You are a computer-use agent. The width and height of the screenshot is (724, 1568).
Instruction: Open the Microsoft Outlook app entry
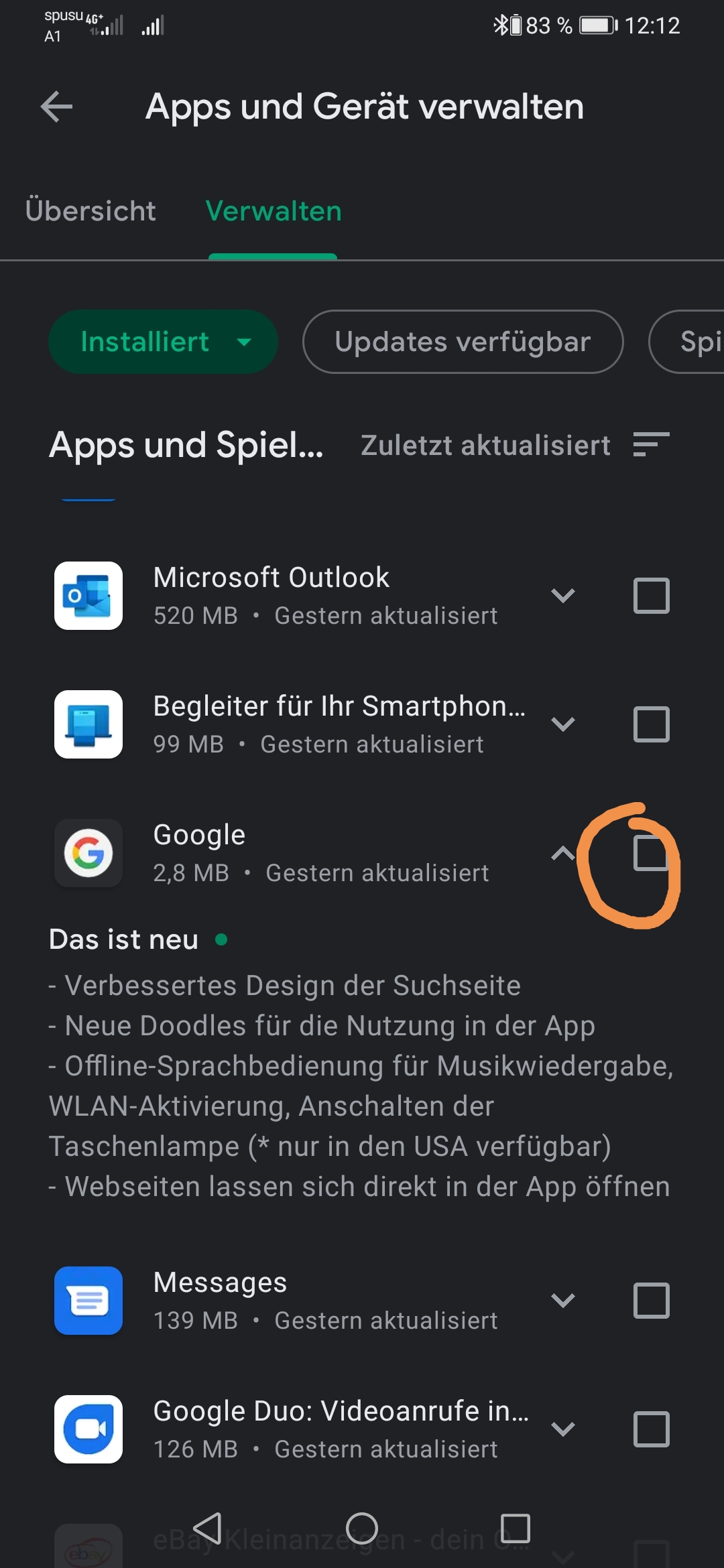[x=268, y=596]
